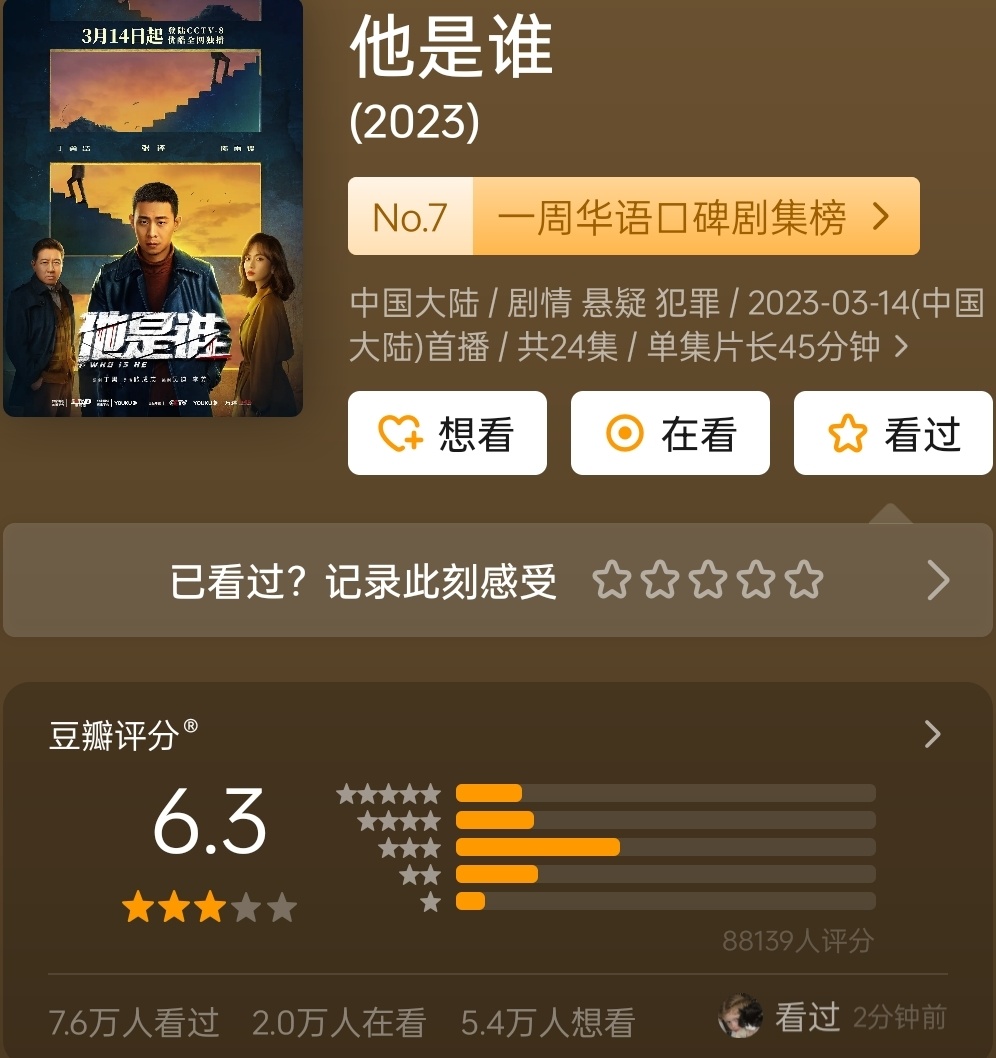This screenshot has width=996, height=1058.
Task: Mark the show as 在看
Action: tap(670, 433)
